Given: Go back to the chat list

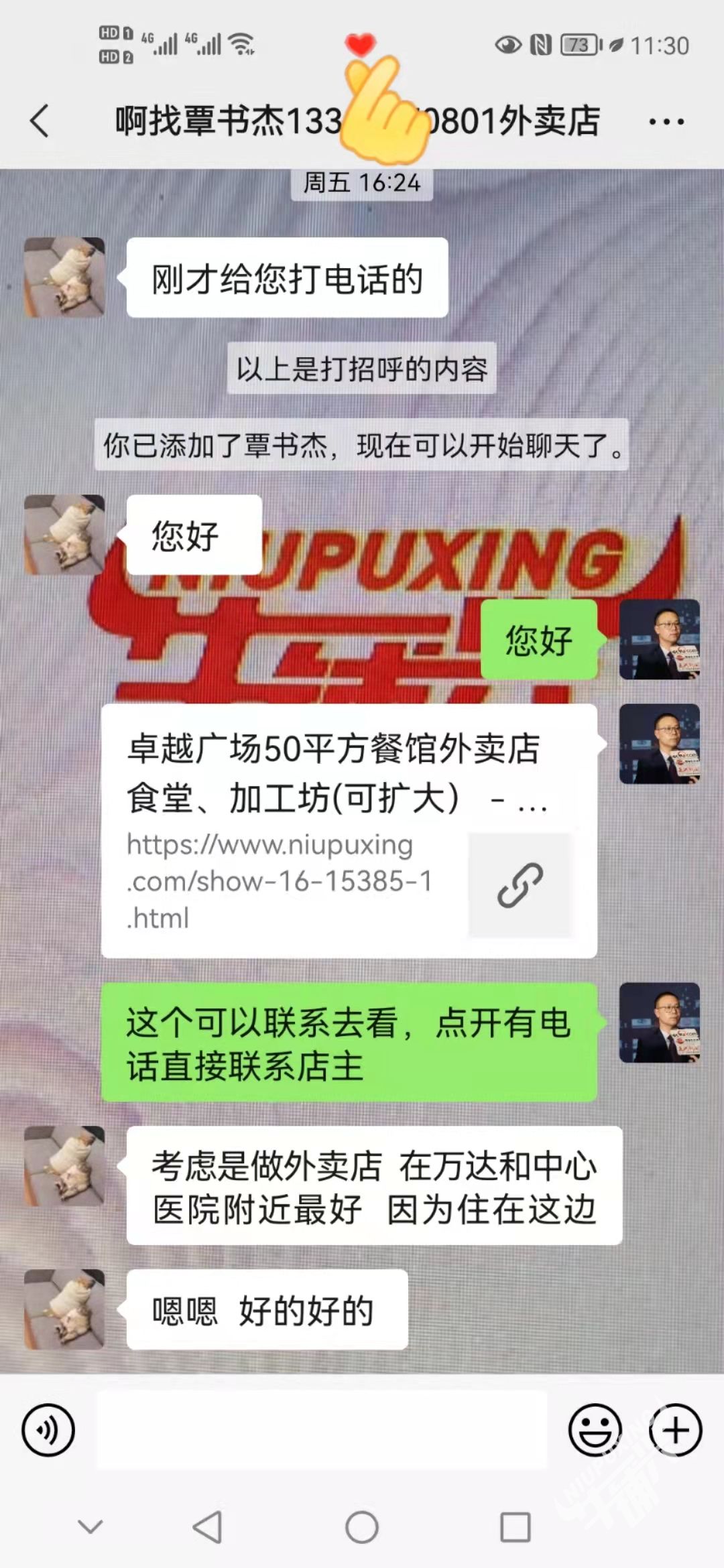Looking at the screenshot, I should click(x=40, y=121).
